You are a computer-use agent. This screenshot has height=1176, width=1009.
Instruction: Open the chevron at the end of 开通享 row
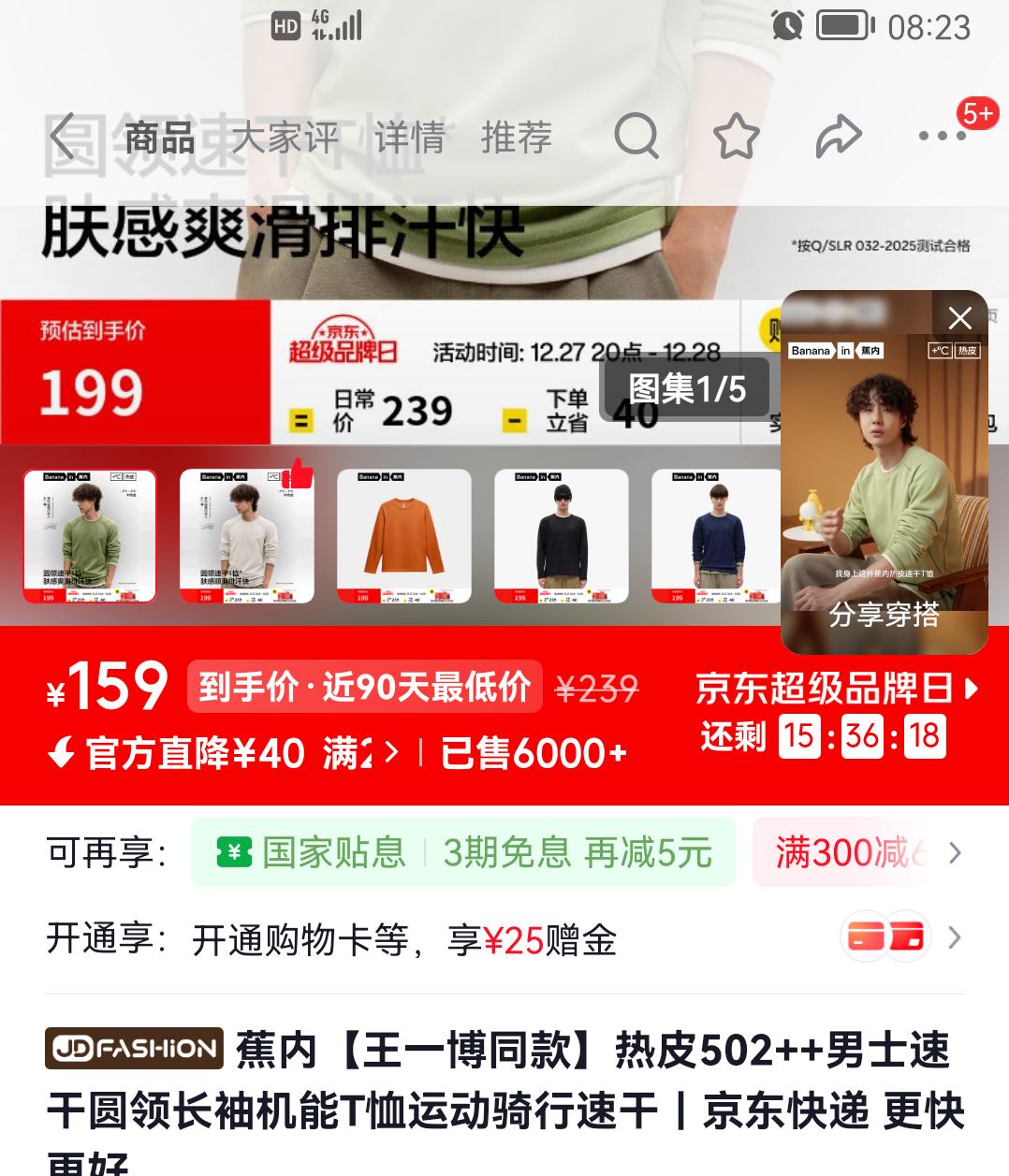tap(954, 936)
